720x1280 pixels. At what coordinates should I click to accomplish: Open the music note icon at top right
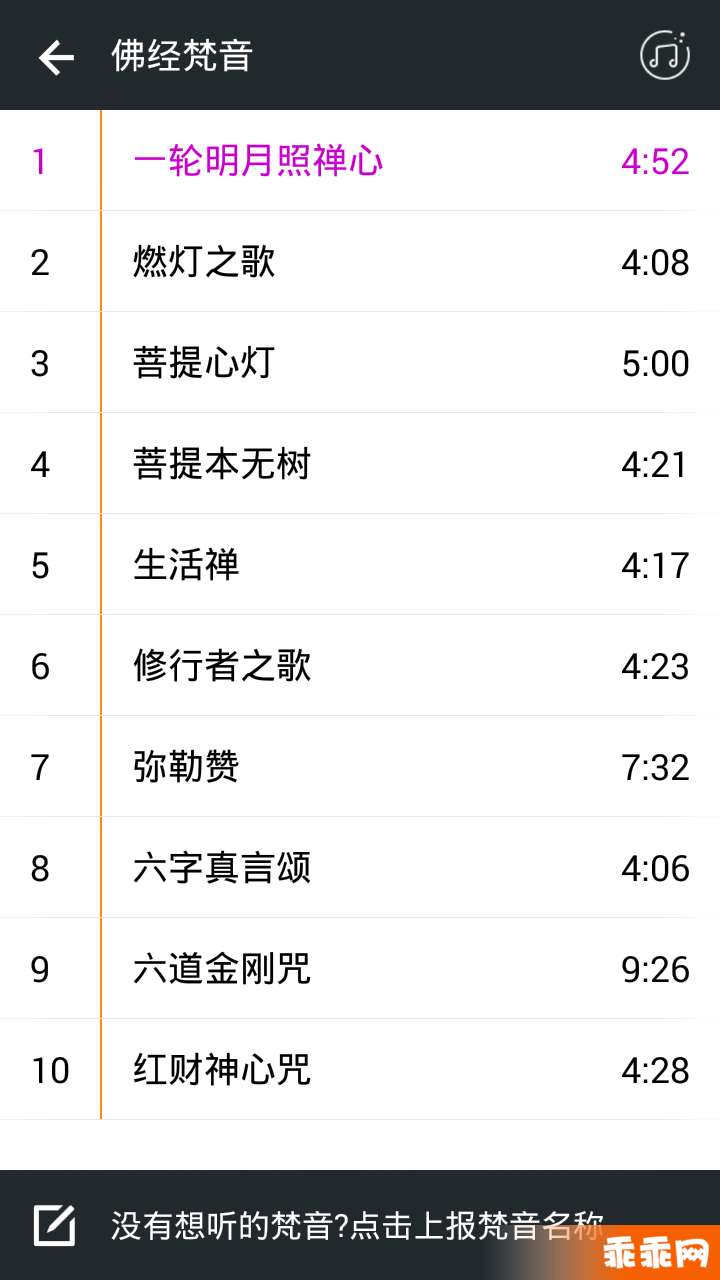665,55
